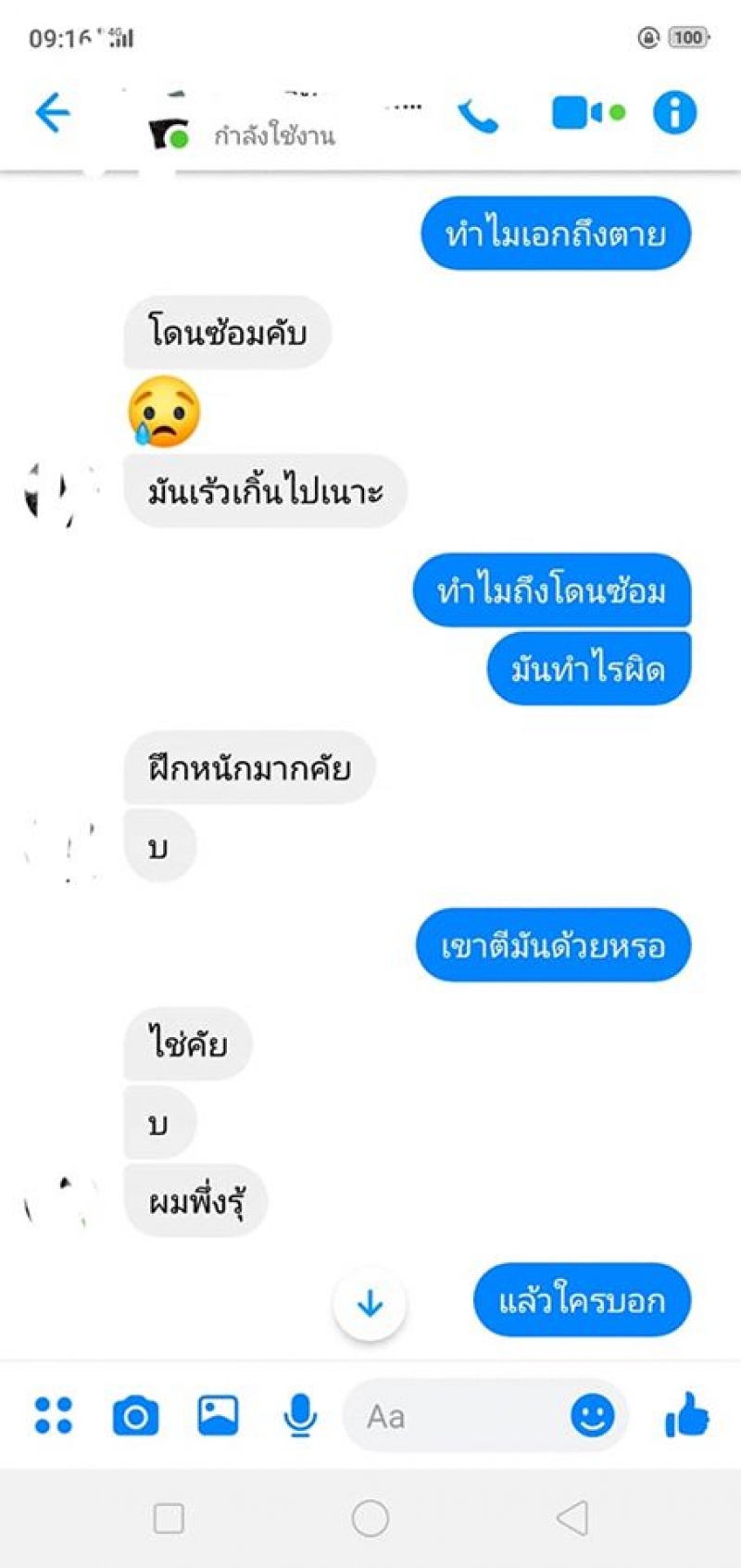Record a voice message with the microphone
Viewport: 741px width, 1568px height.
[299, 1415]
